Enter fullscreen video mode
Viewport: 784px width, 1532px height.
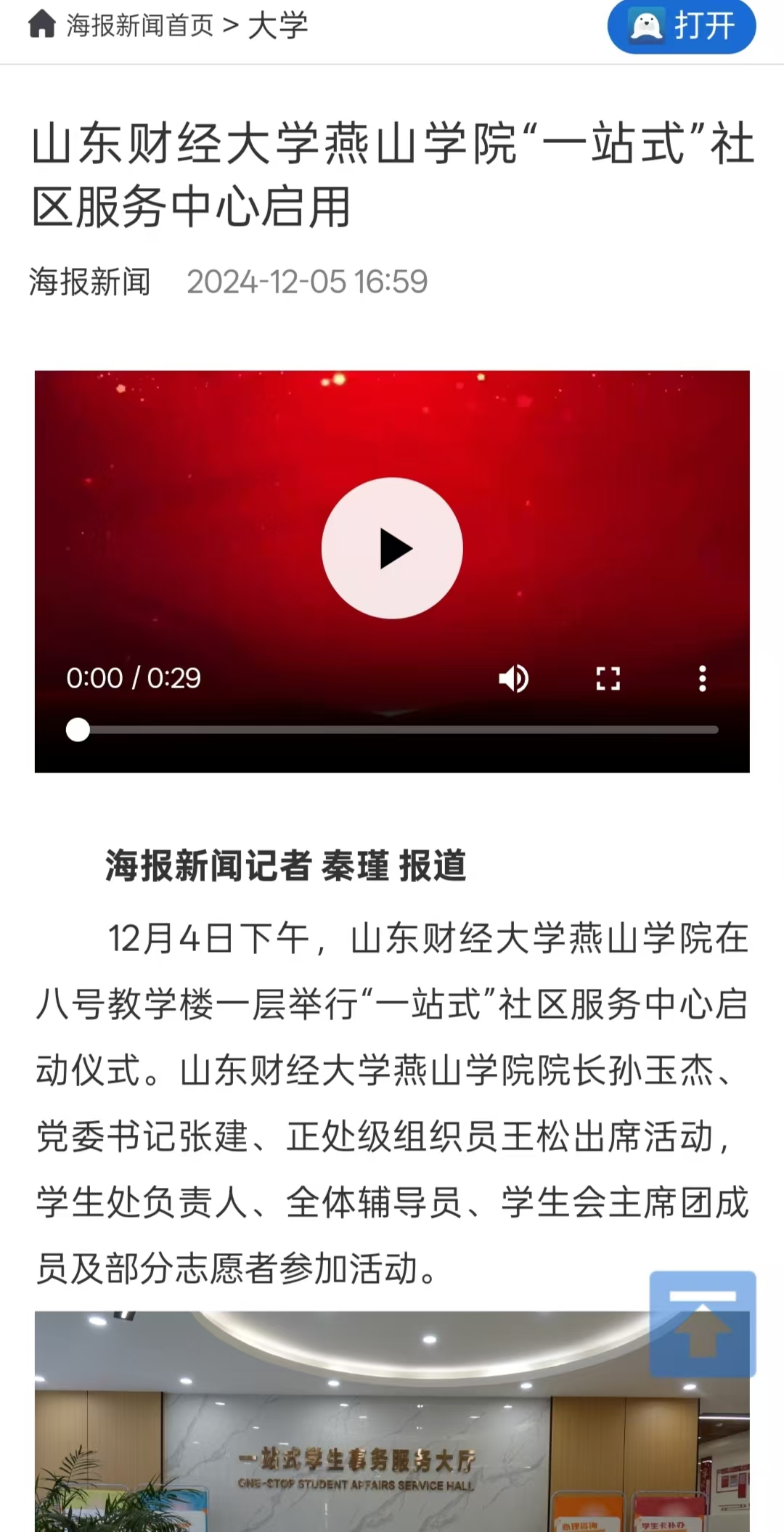608,679
